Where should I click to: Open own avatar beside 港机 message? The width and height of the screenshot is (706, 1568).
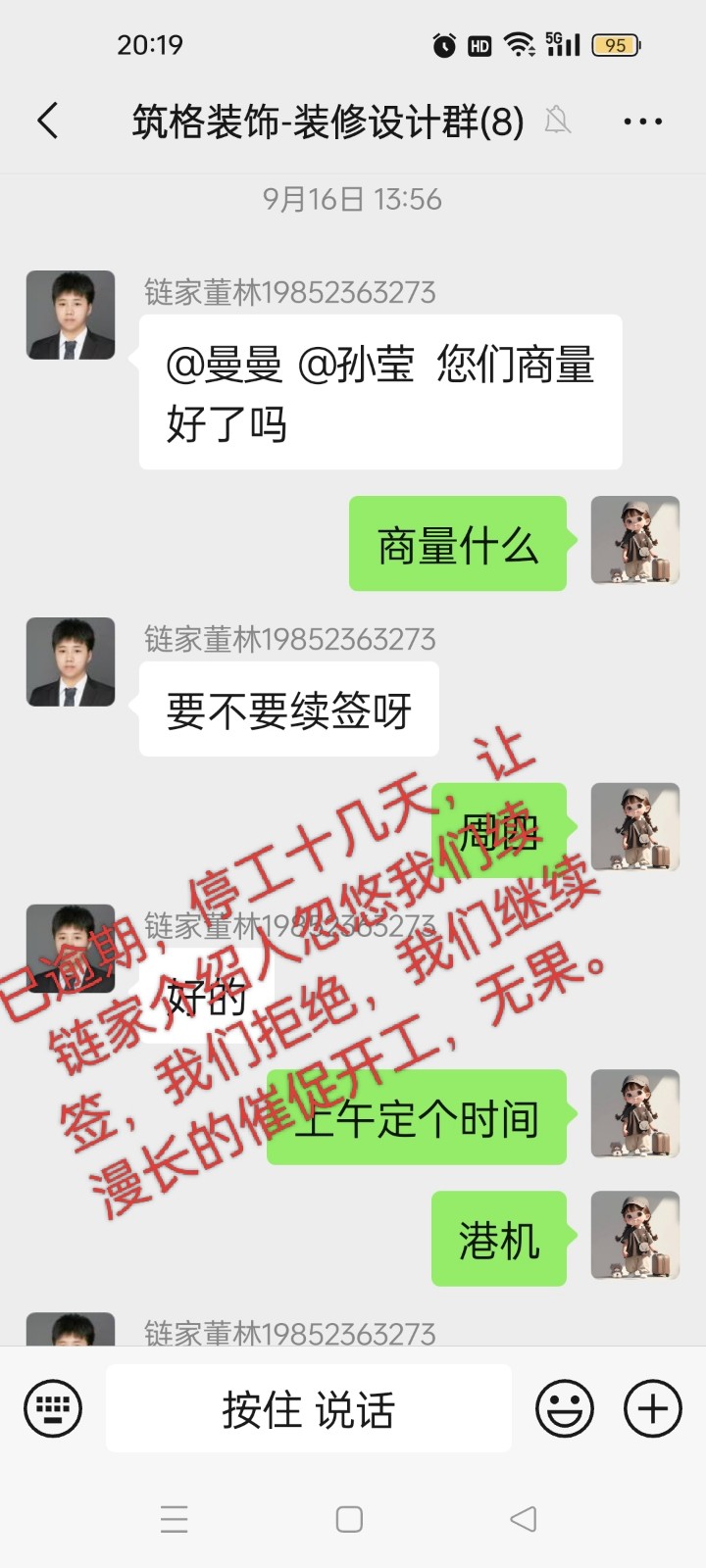[x=635, y=1235]
